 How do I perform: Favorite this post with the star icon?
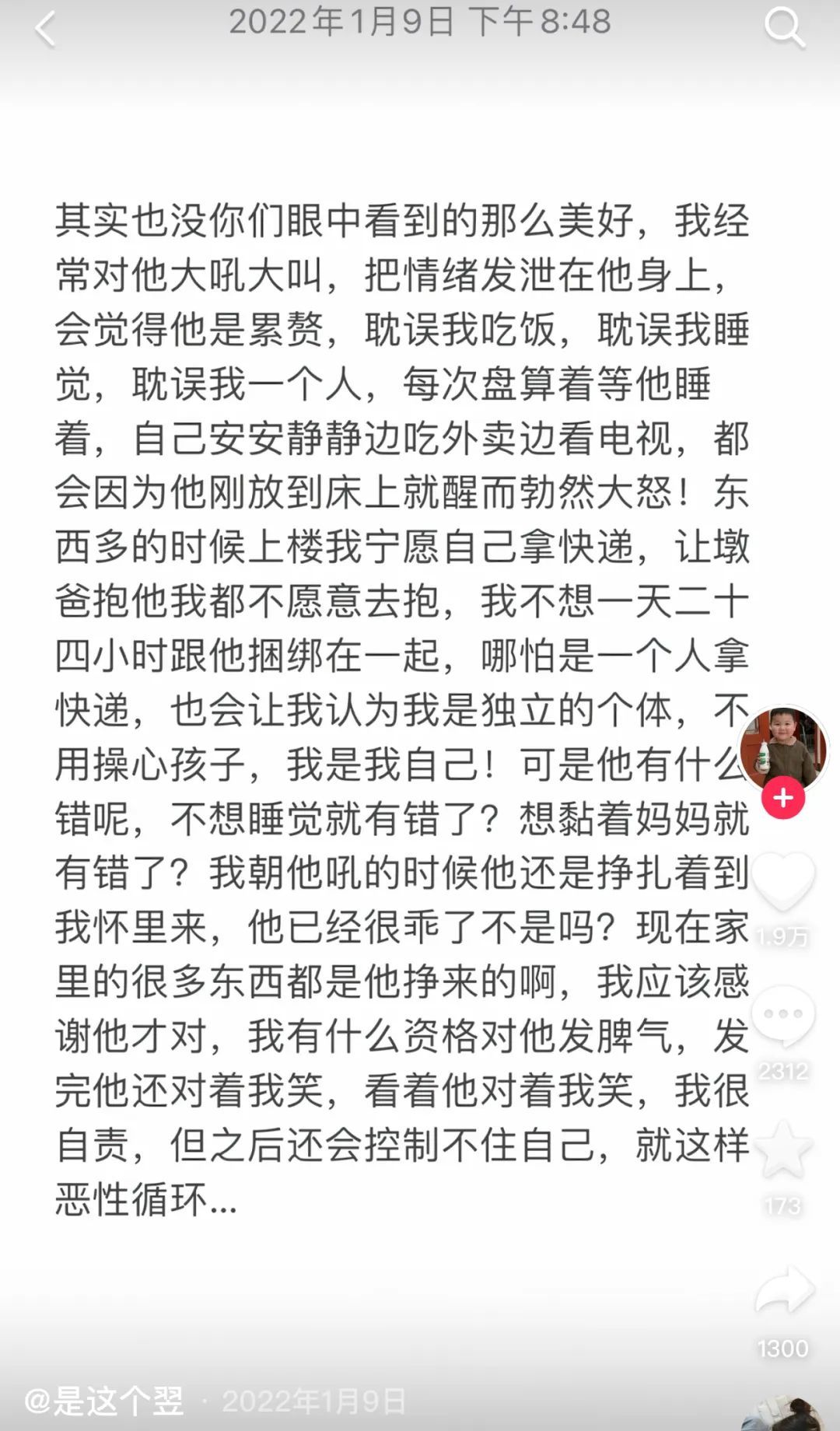click(783, 1150)
